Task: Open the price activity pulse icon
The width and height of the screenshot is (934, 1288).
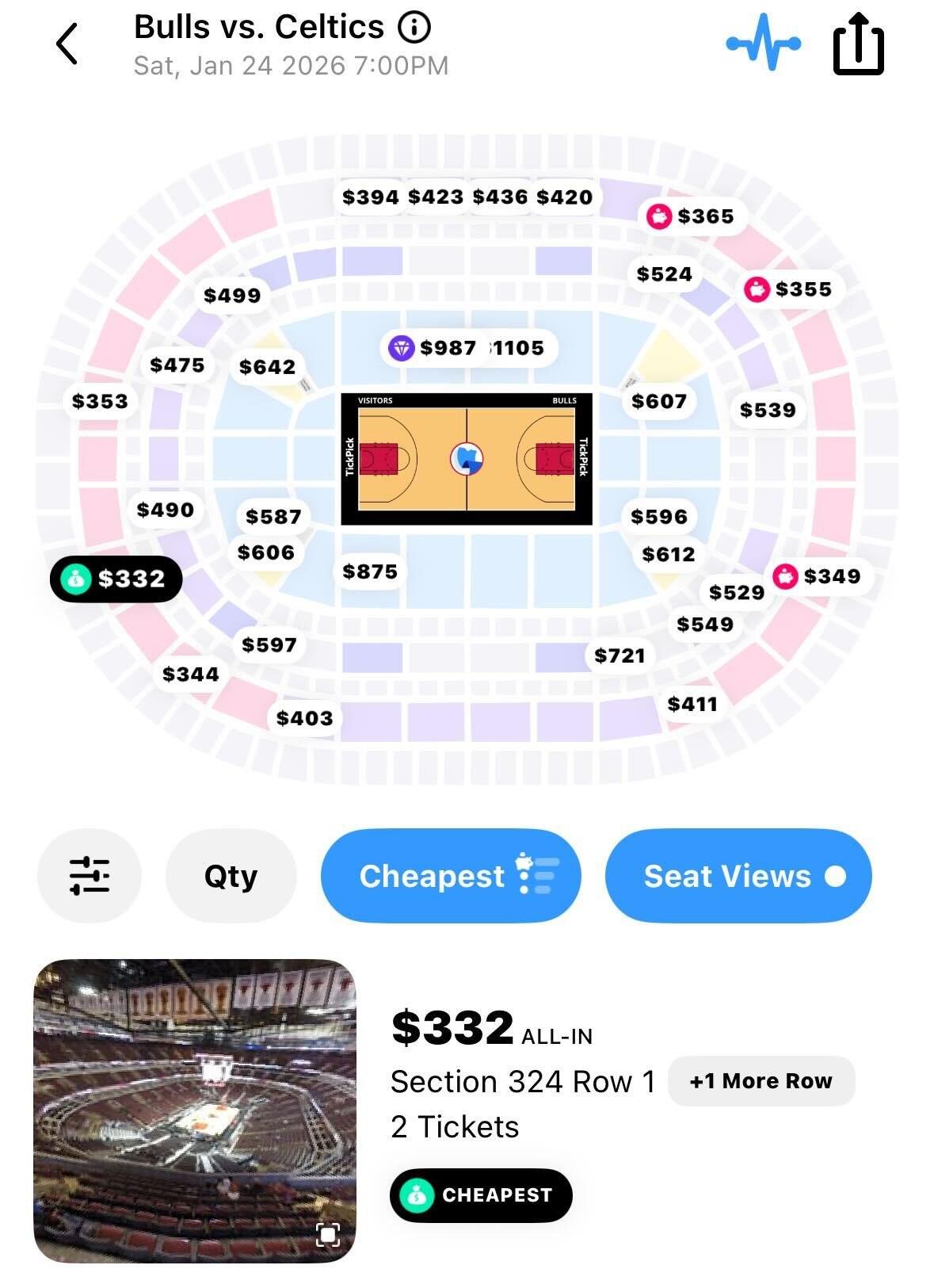Action: pyautogui.click(x=762, y=43)
